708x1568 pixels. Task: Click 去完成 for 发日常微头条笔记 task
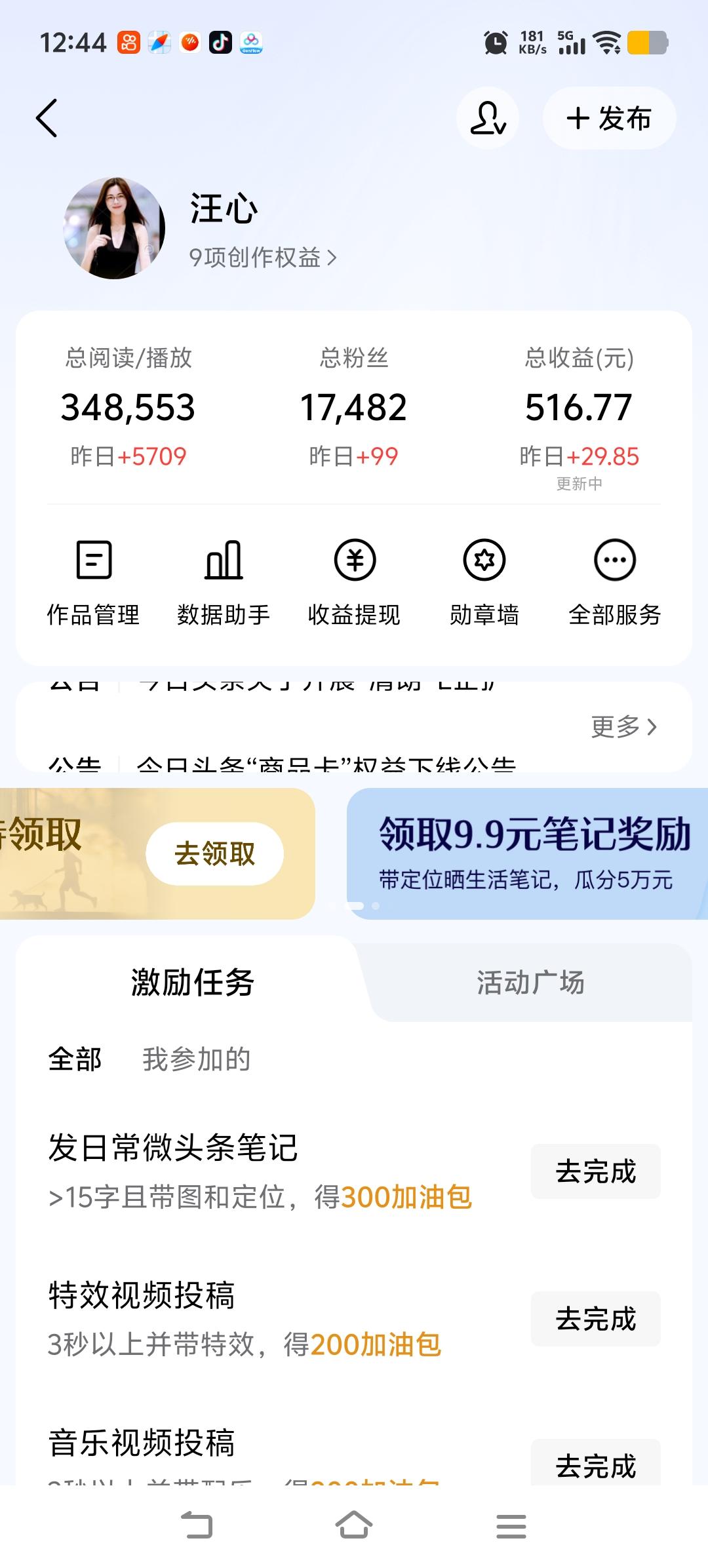point(595,1171)
